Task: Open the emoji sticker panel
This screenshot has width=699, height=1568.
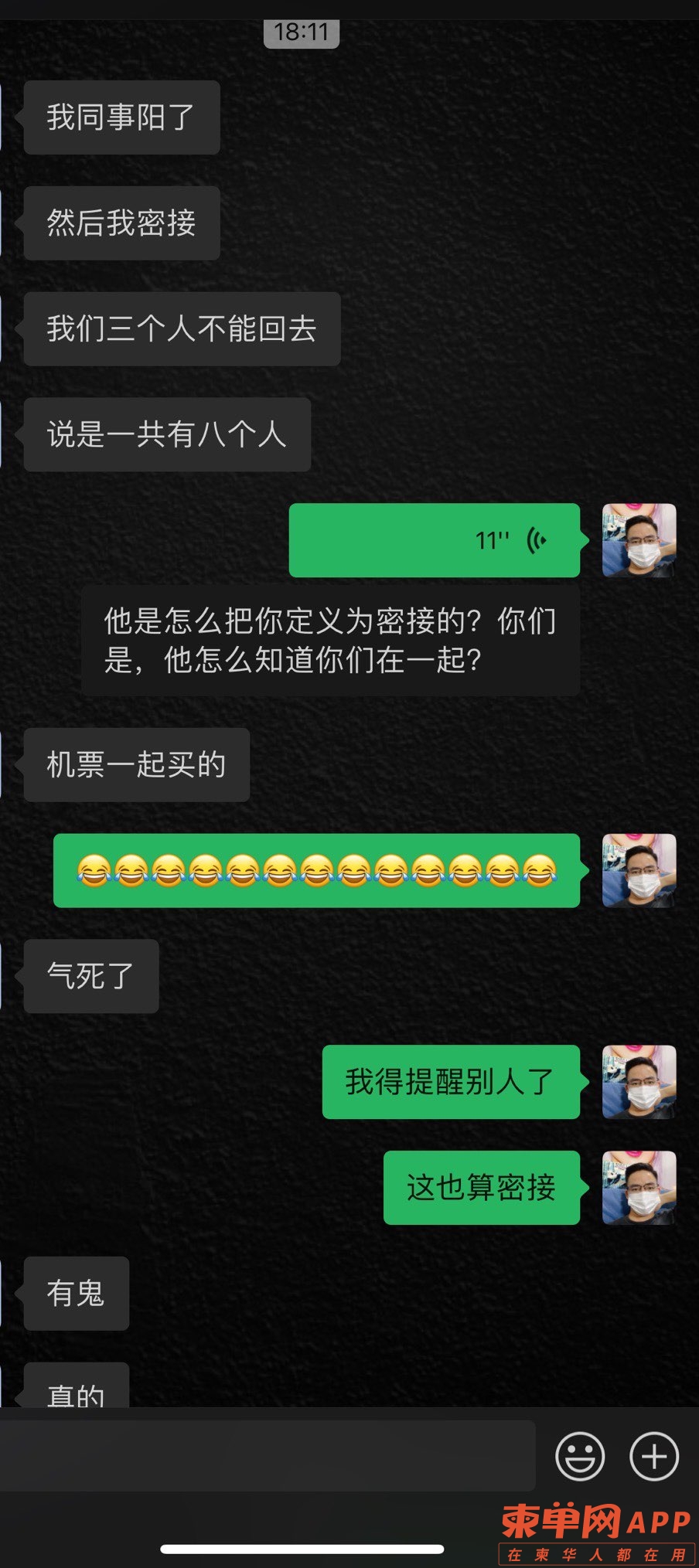Action: (579, 1456)
